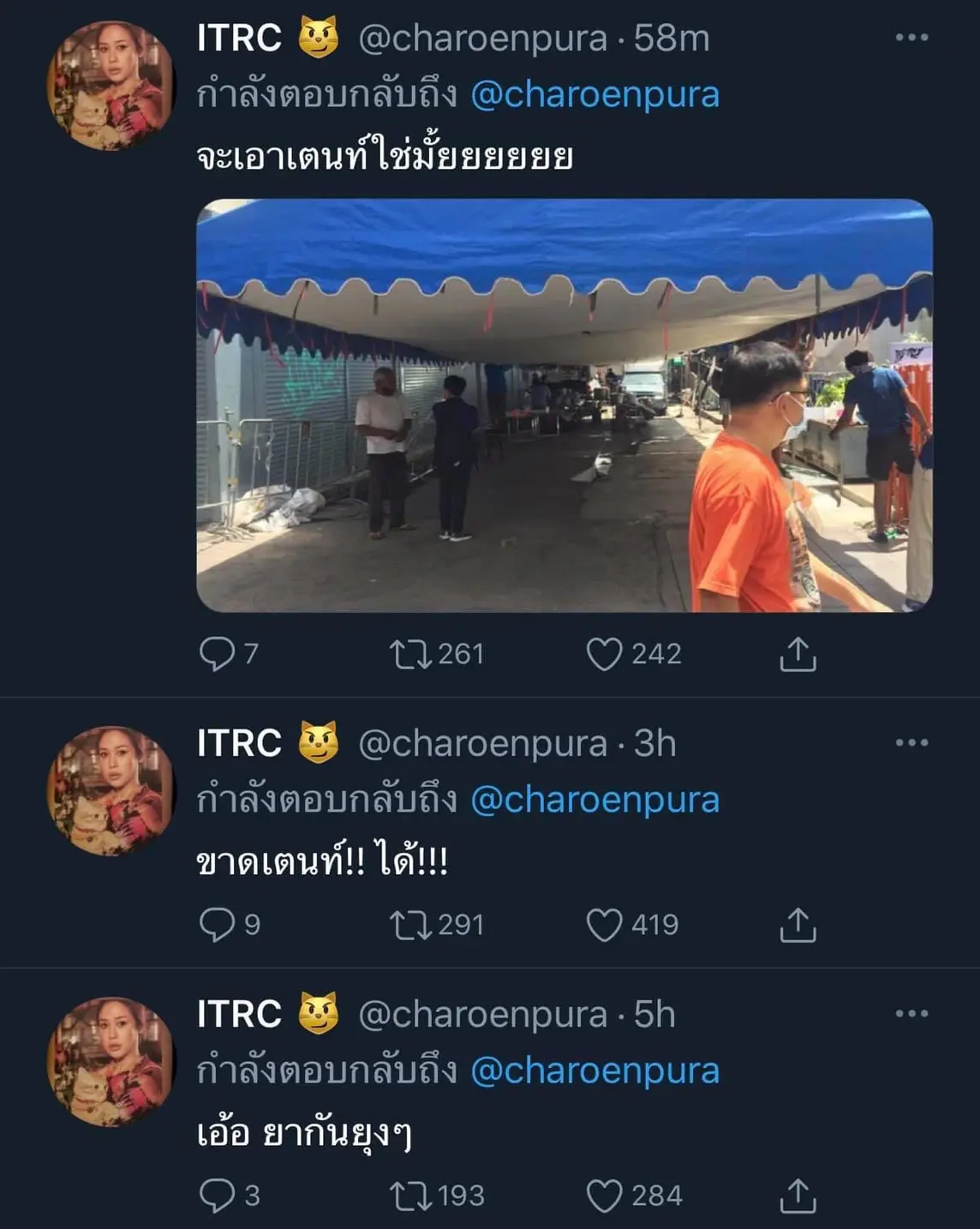Like the 58m tweet with 242 likes
Image resolution: width=980 pixels, height=1229 pixels.
tap(604, 654)
